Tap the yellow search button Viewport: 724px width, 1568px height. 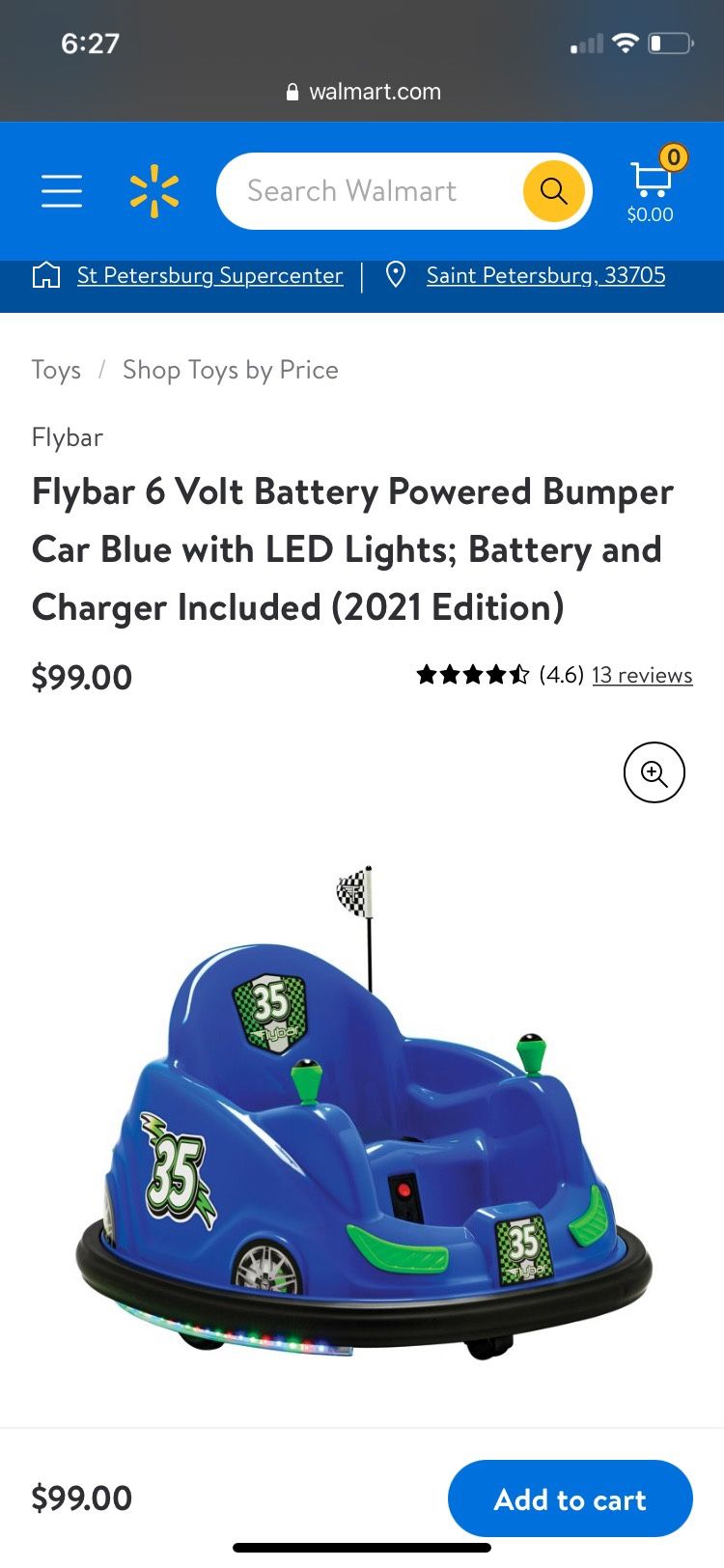(553, 191)
